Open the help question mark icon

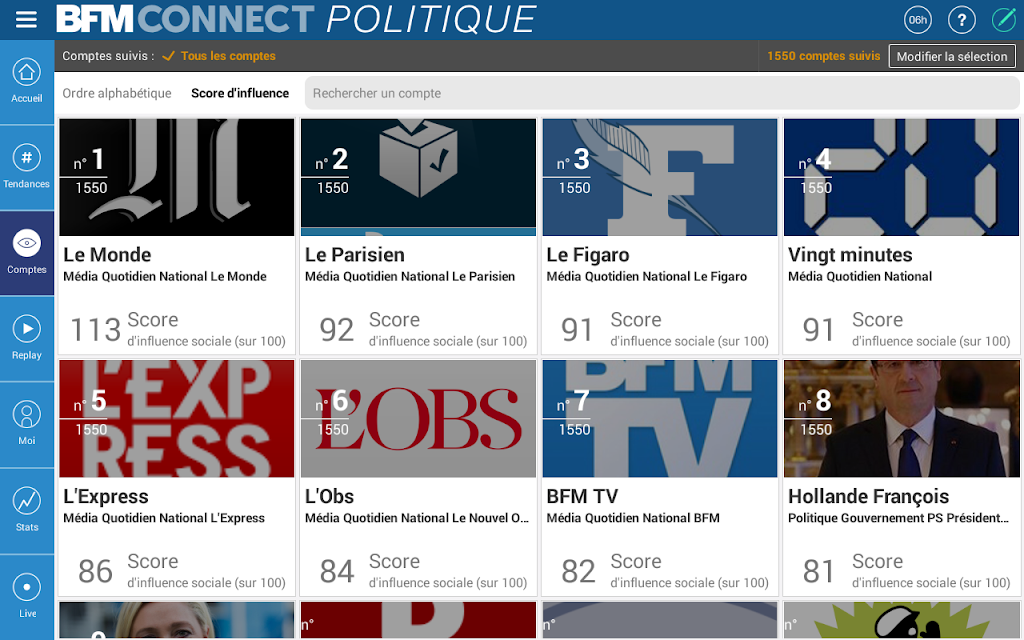pos(961,20)
